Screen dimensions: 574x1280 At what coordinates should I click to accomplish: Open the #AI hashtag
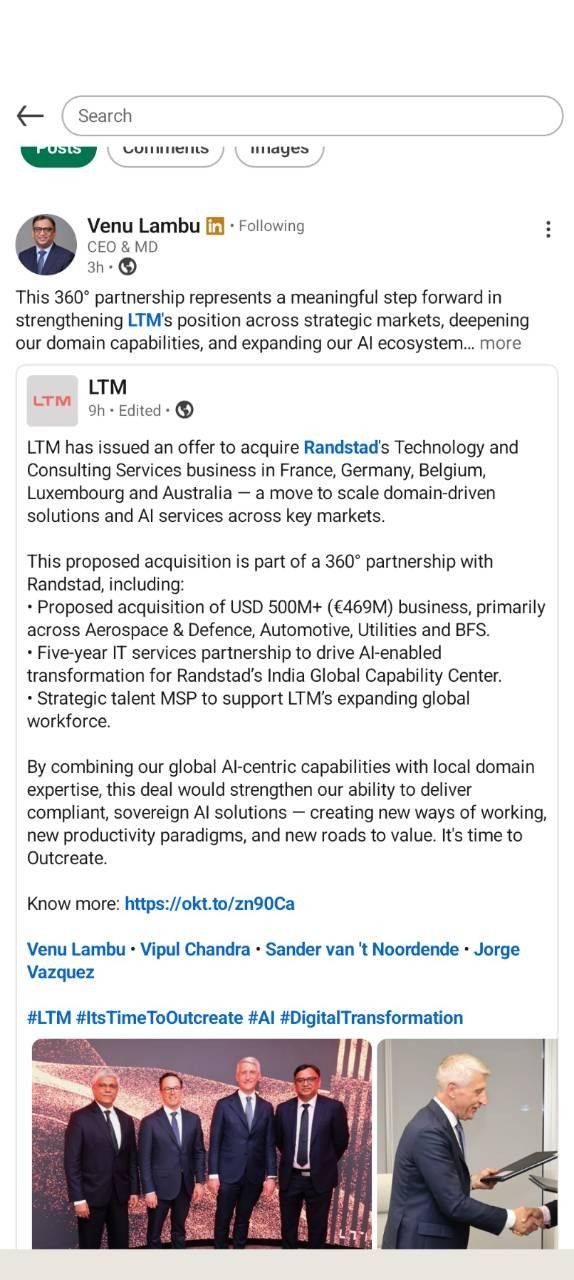[x=261, y=1018]
